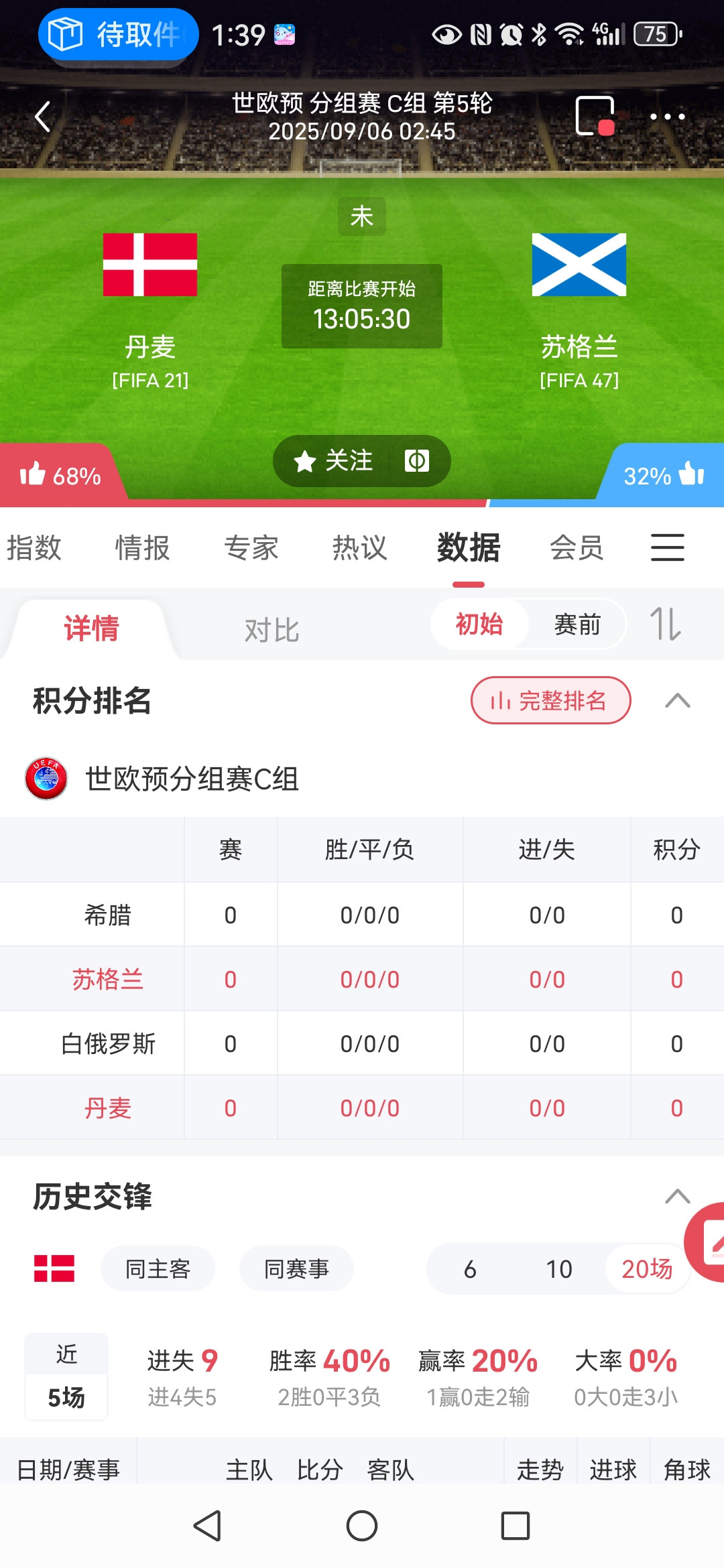Select the 对比 sub-tab
This screenshot has height=1568, width=724.
click(x=271, y=630)
